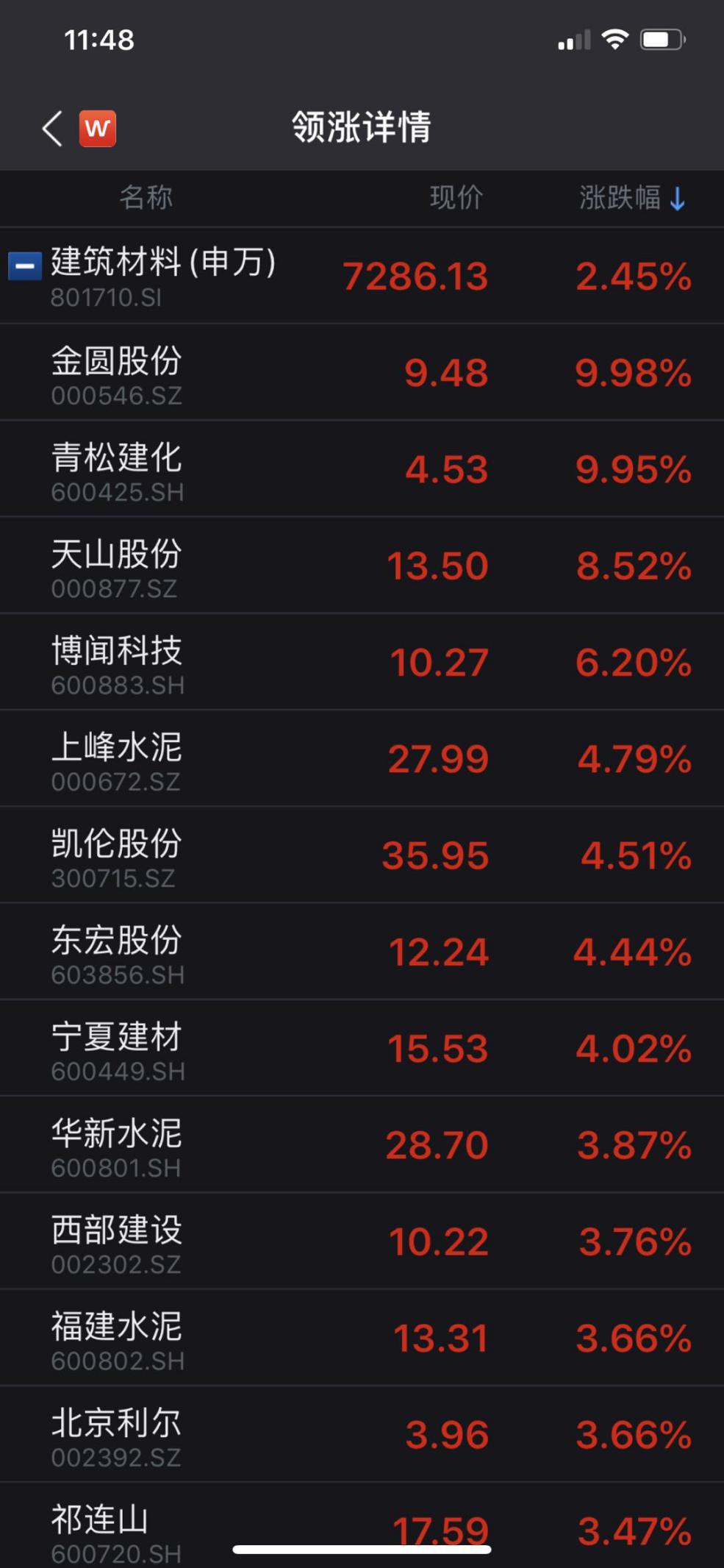Select the 博闻科技 row
724x1568 pixels.
tap(362, 661)
